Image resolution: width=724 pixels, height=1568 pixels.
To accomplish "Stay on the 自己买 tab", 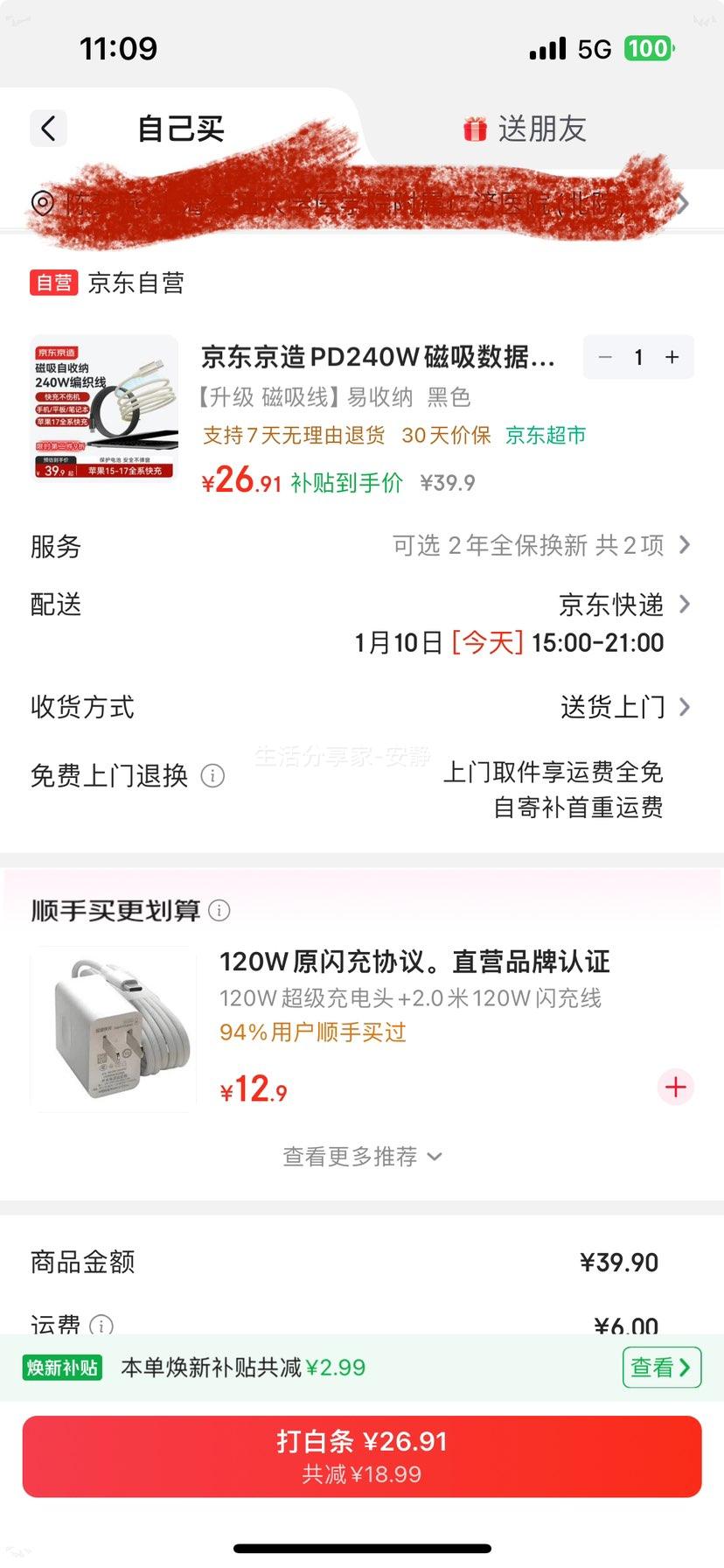I will (x=180, y=128).
